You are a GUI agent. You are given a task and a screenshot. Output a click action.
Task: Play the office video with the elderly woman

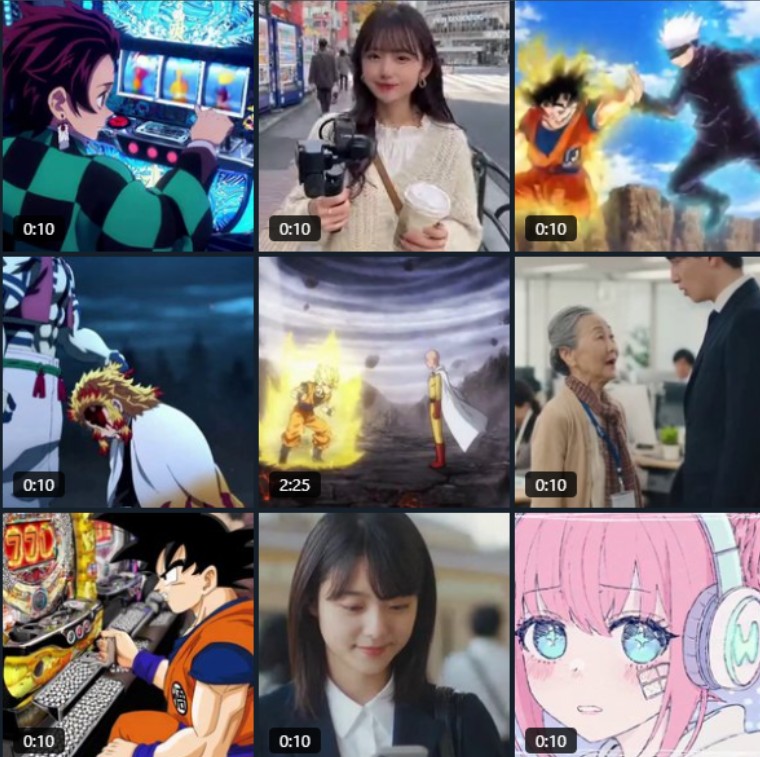637,381
